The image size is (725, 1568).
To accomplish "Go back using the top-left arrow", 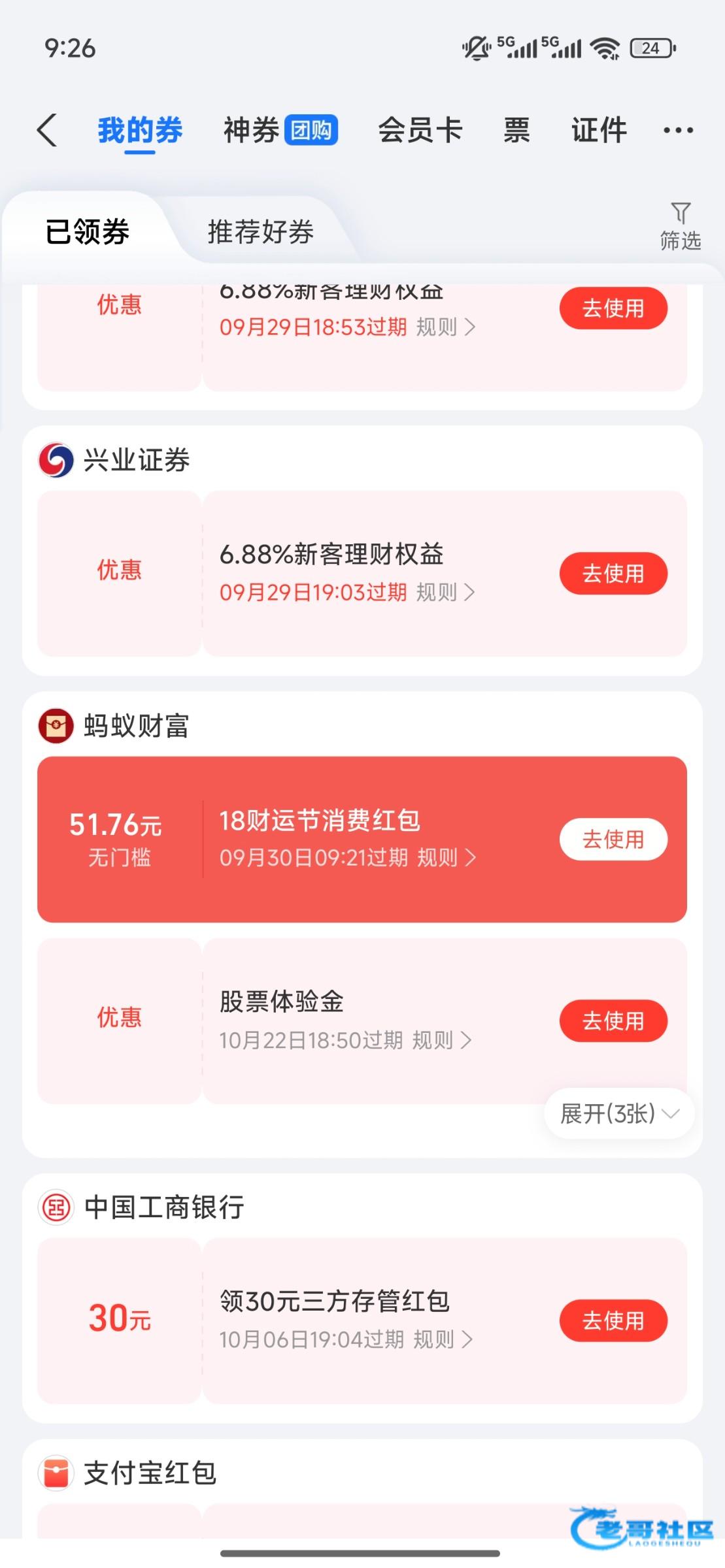I will [47, 130].
